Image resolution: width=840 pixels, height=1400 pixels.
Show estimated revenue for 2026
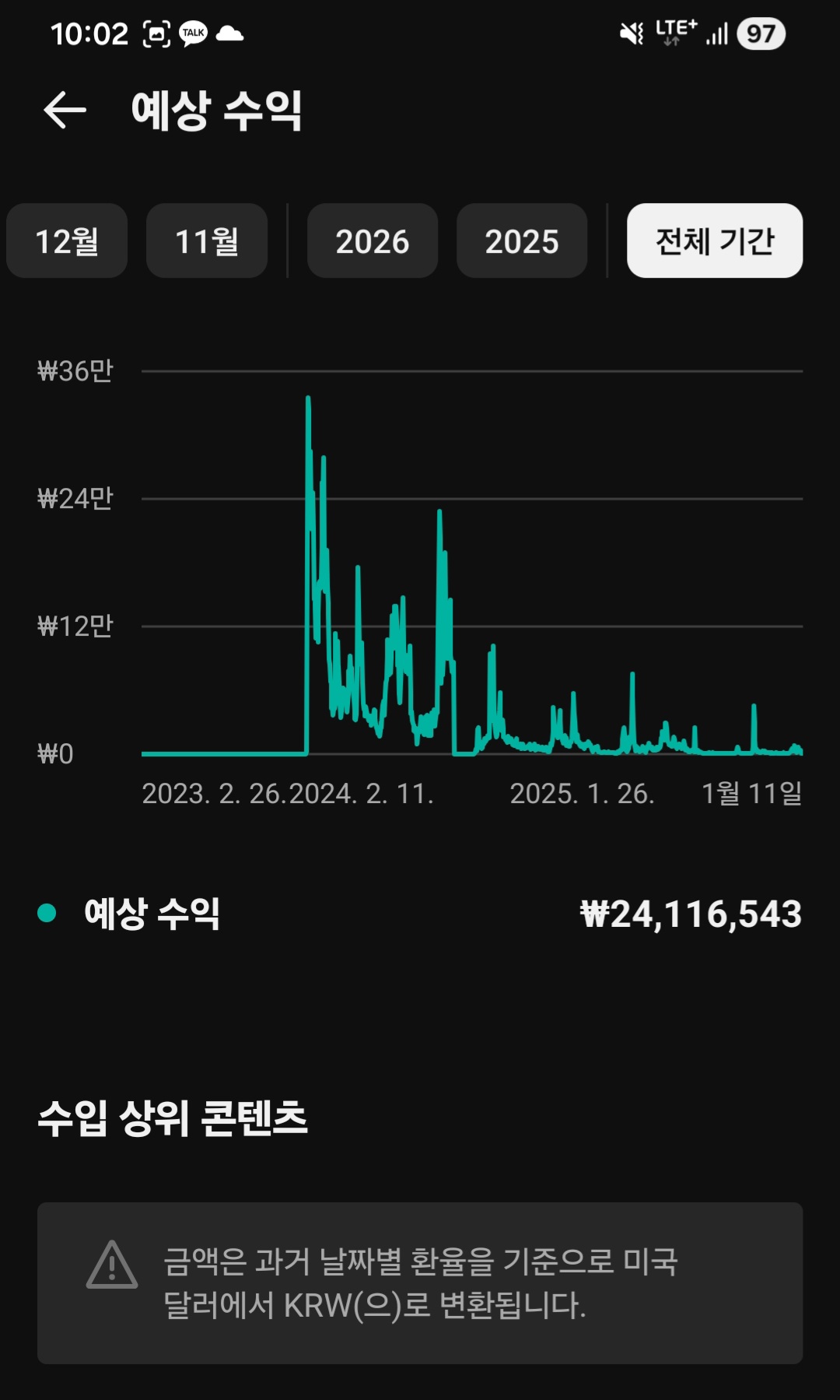click(x=373, y=241)
